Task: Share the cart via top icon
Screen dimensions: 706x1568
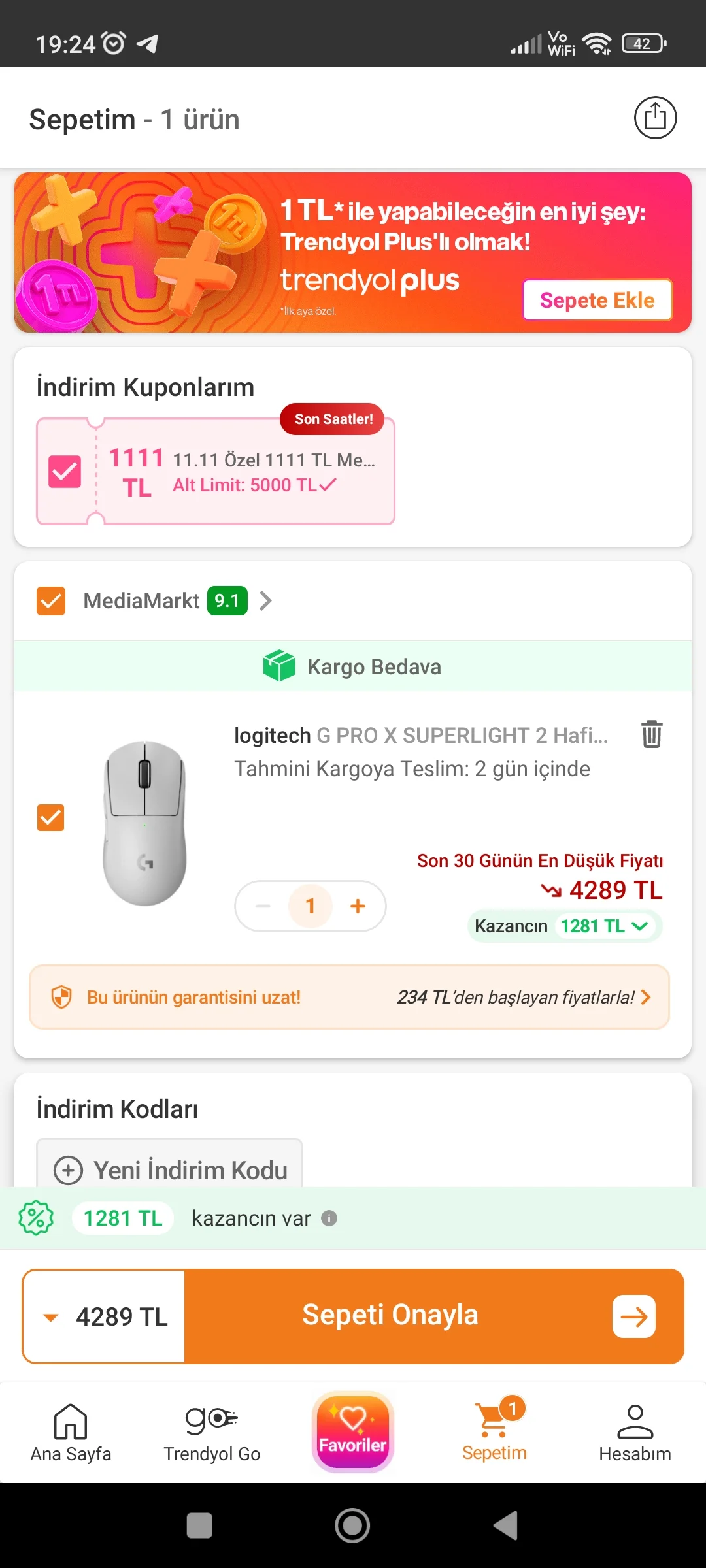Action: coord(655,118)
